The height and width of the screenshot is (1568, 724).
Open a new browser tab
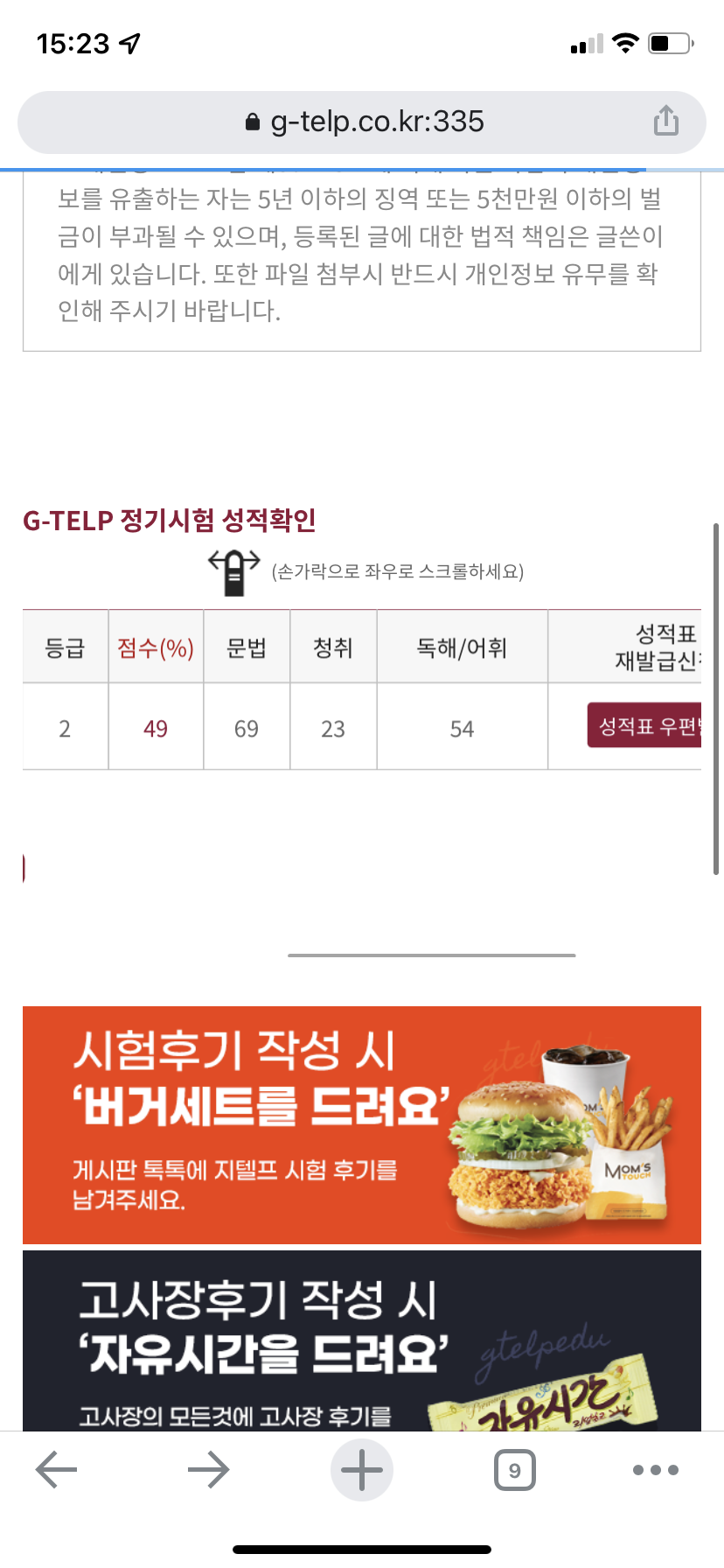tap(362, 1469)
